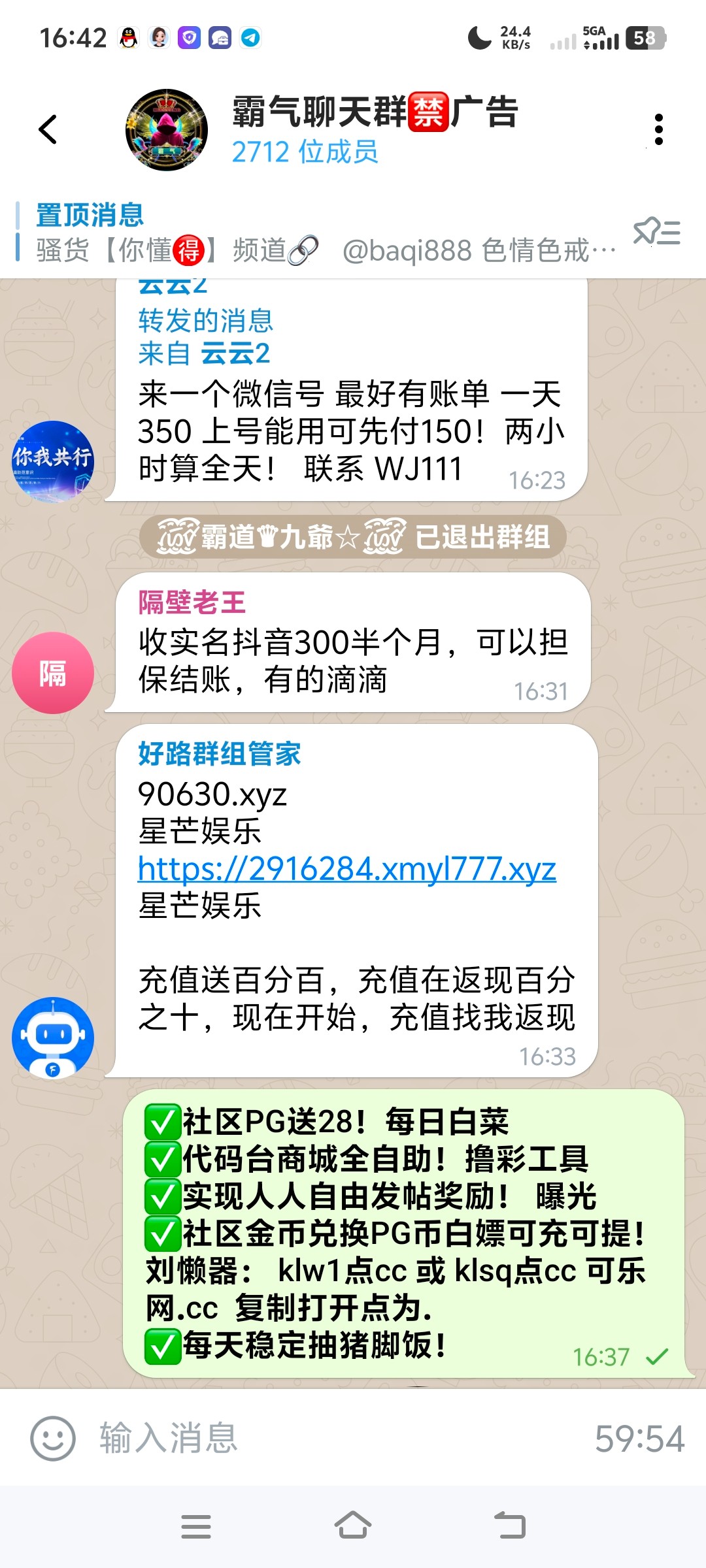The width and height of the screenshot is (706, 1568).
Task: Open the pinned message banner
Action: pos(314,233)
